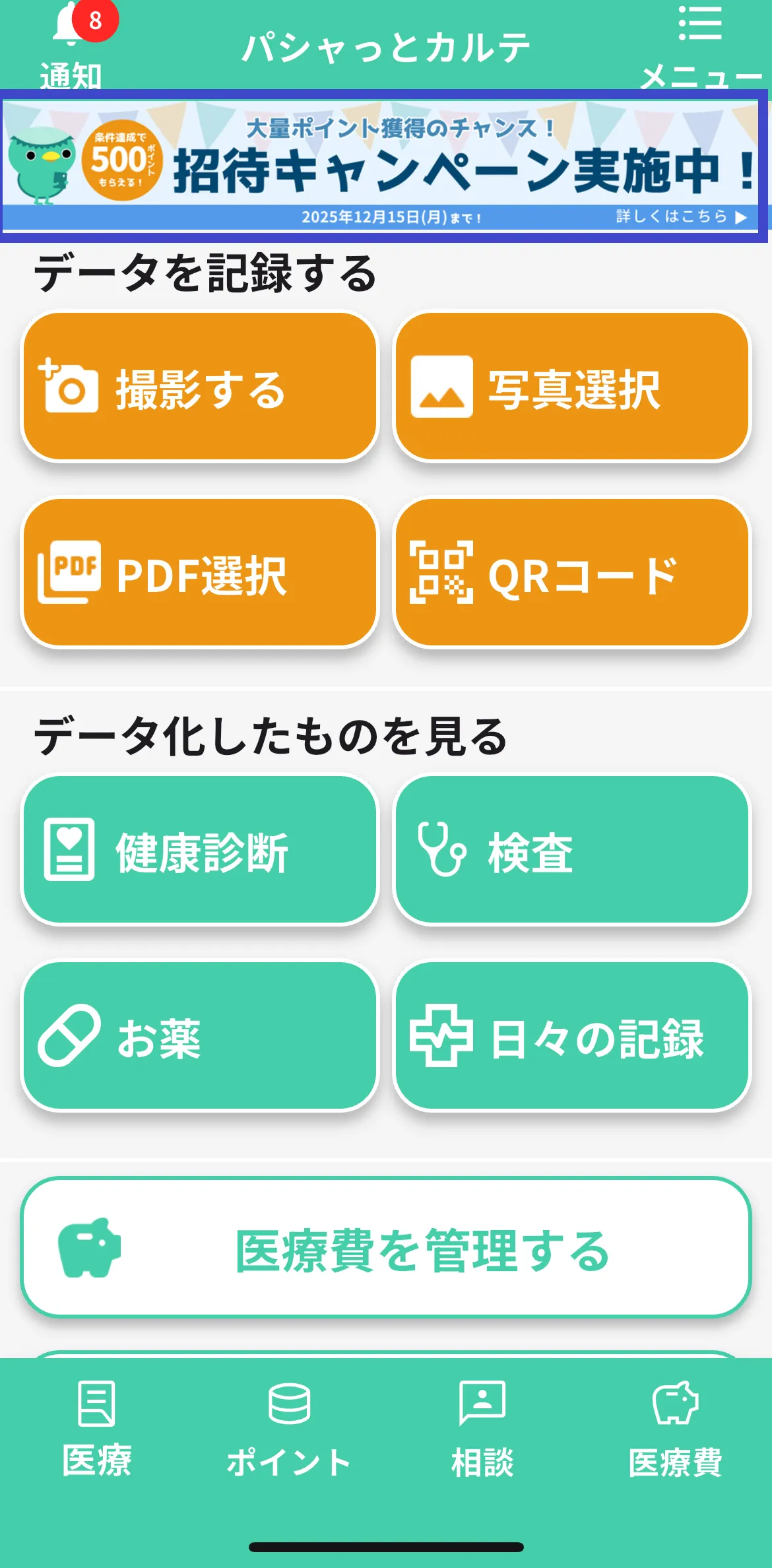
Task: Tap the 撮影する button
Action: [x=200, y=387]
